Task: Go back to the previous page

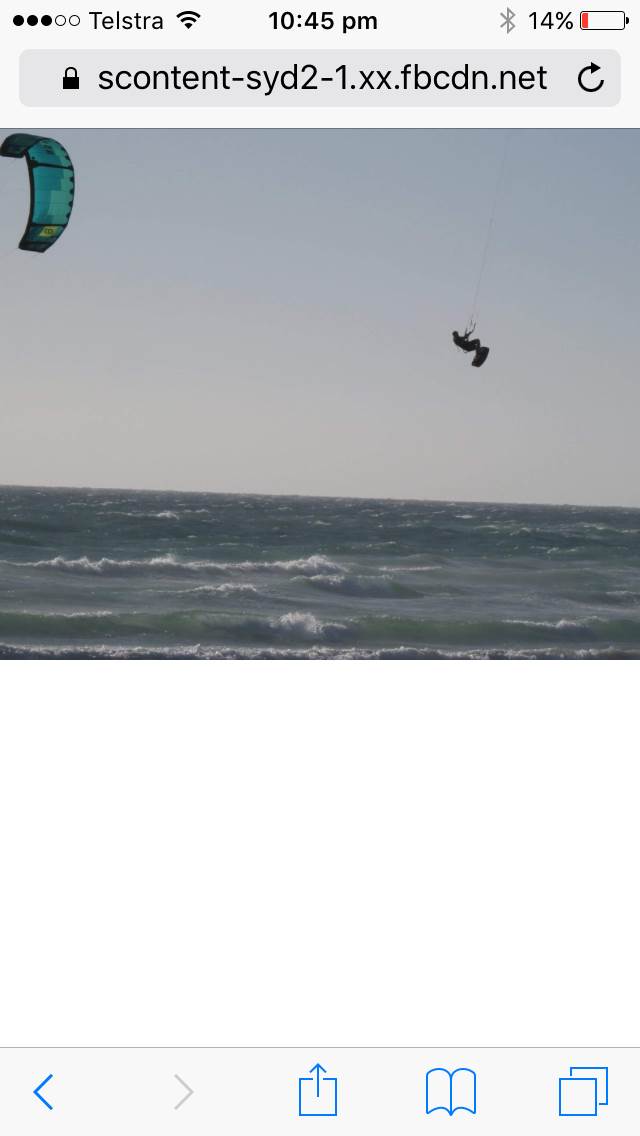Action: coord(43,1091)
